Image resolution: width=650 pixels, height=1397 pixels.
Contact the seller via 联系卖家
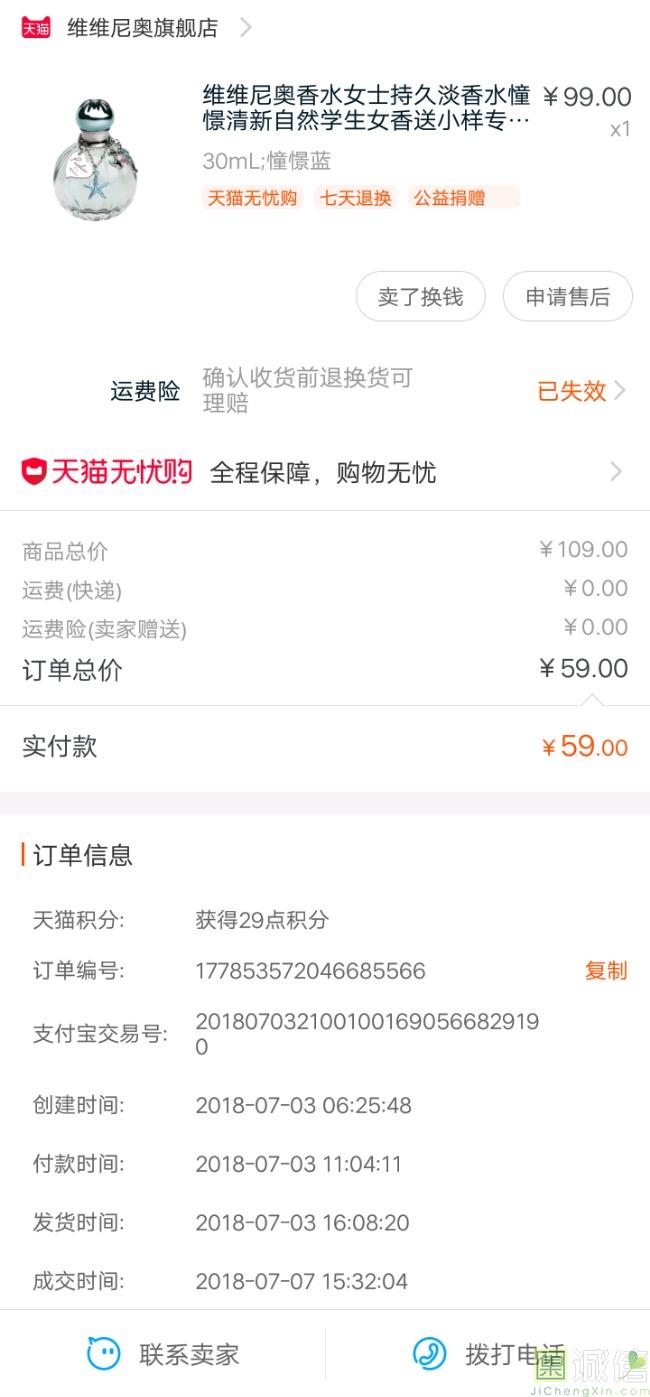coord(164,1355)
